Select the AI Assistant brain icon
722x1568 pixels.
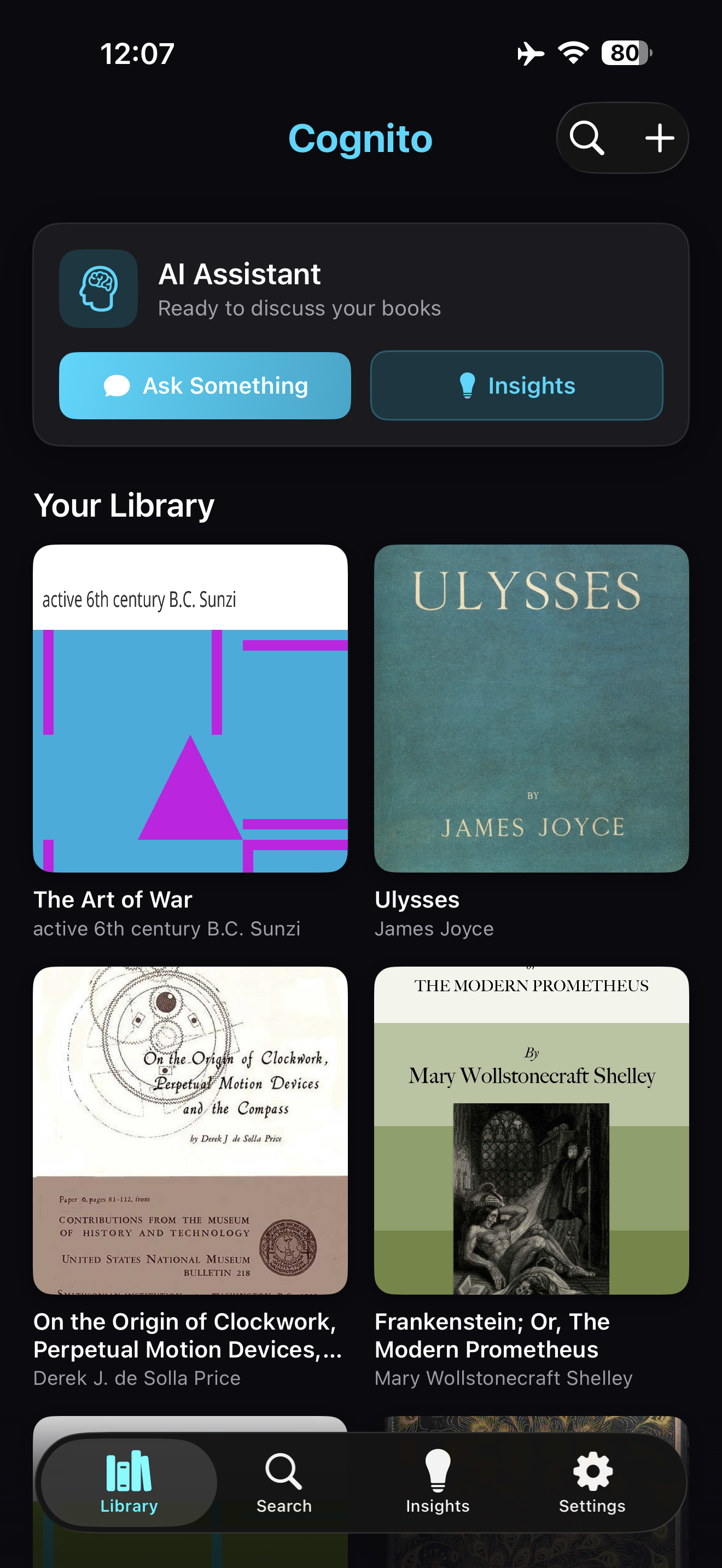[x=98, y=289]
